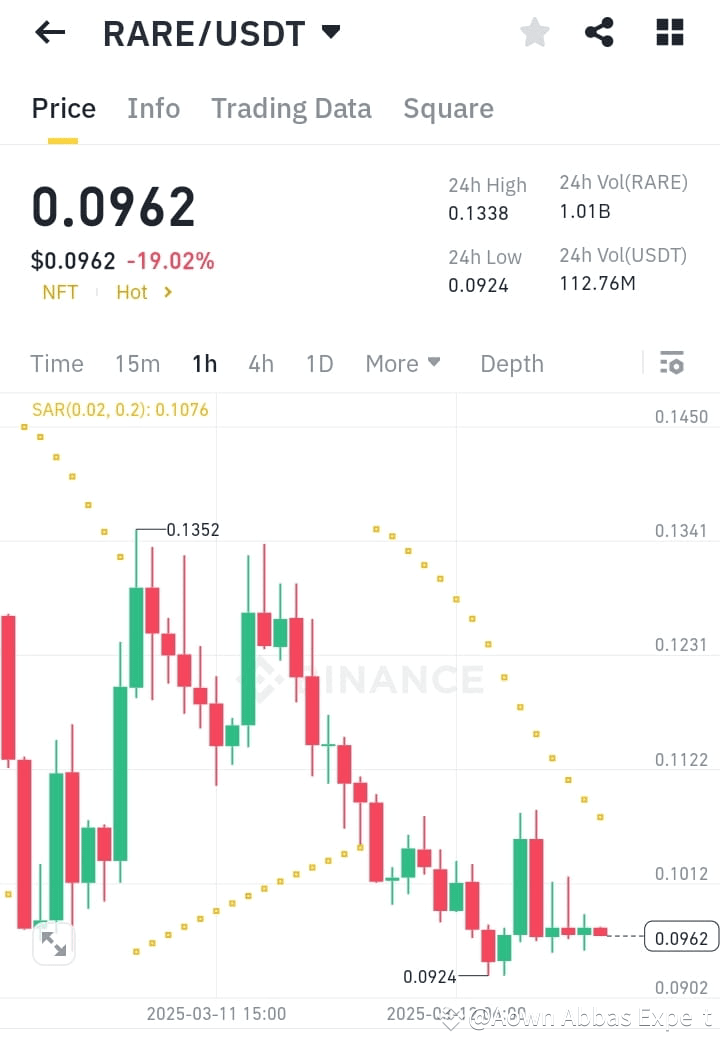Open the grid menu at top right

[x=668, y=31]
